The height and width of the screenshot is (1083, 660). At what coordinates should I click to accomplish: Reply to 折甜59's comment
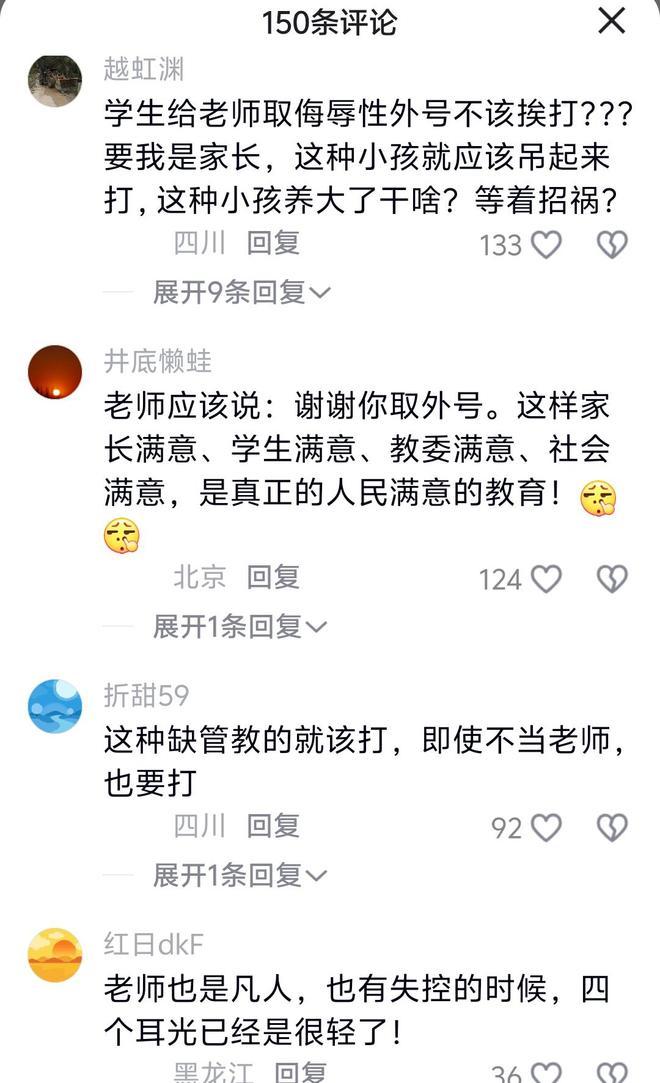(x=273, y=826)
